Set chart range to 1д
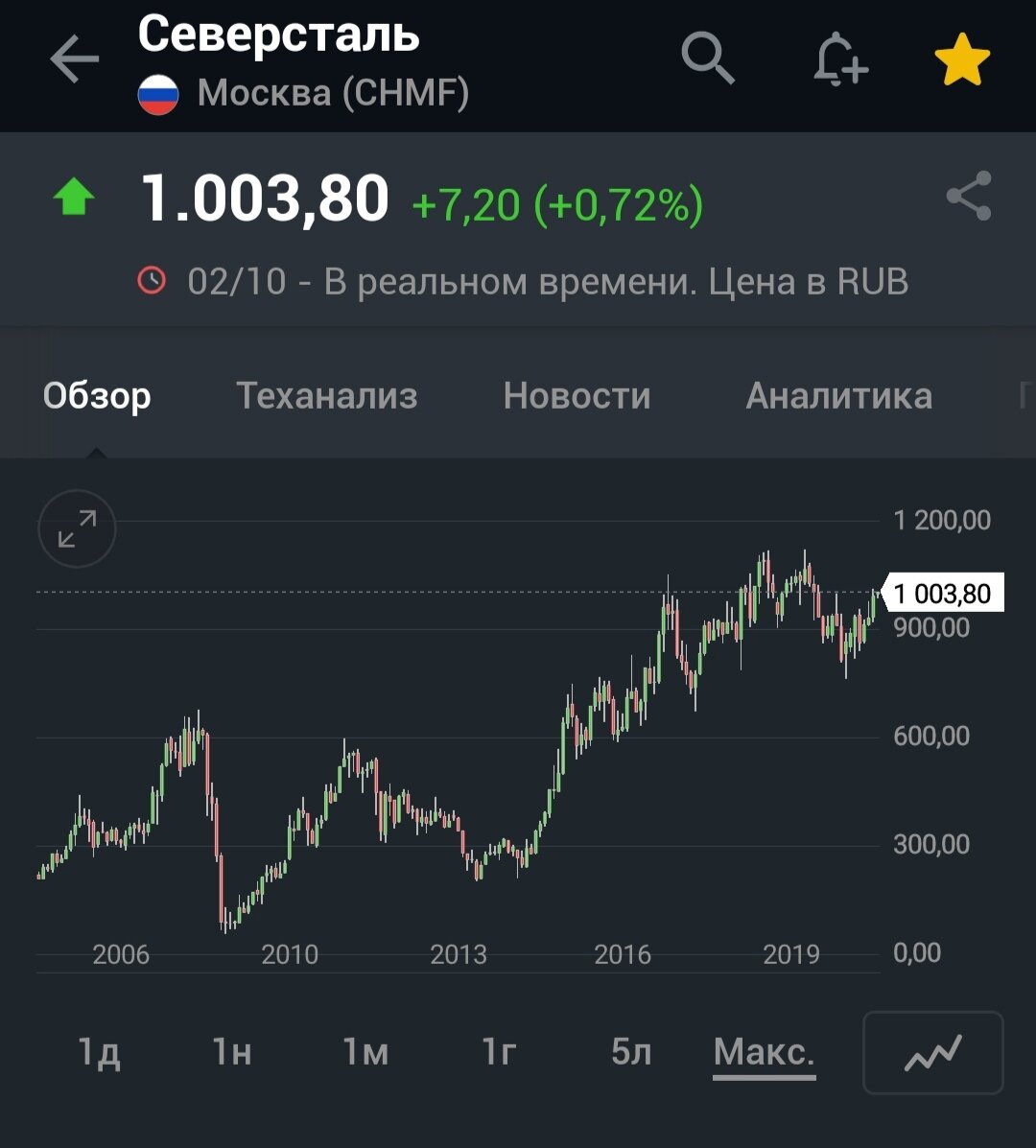The width and height of the screenshot is (1036, 1148). tap(99, 1052)
